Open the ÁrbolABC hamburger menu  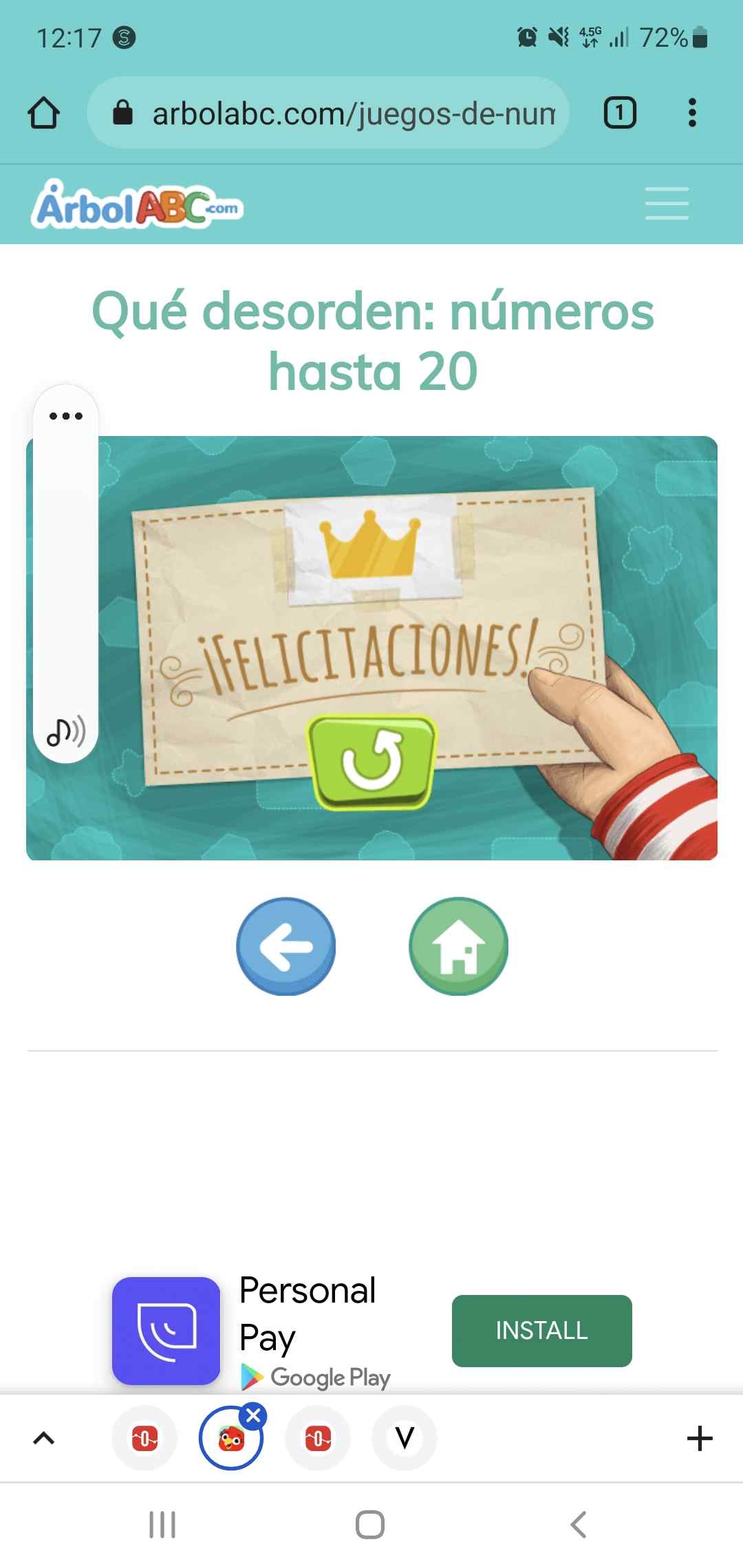[667, 204]
